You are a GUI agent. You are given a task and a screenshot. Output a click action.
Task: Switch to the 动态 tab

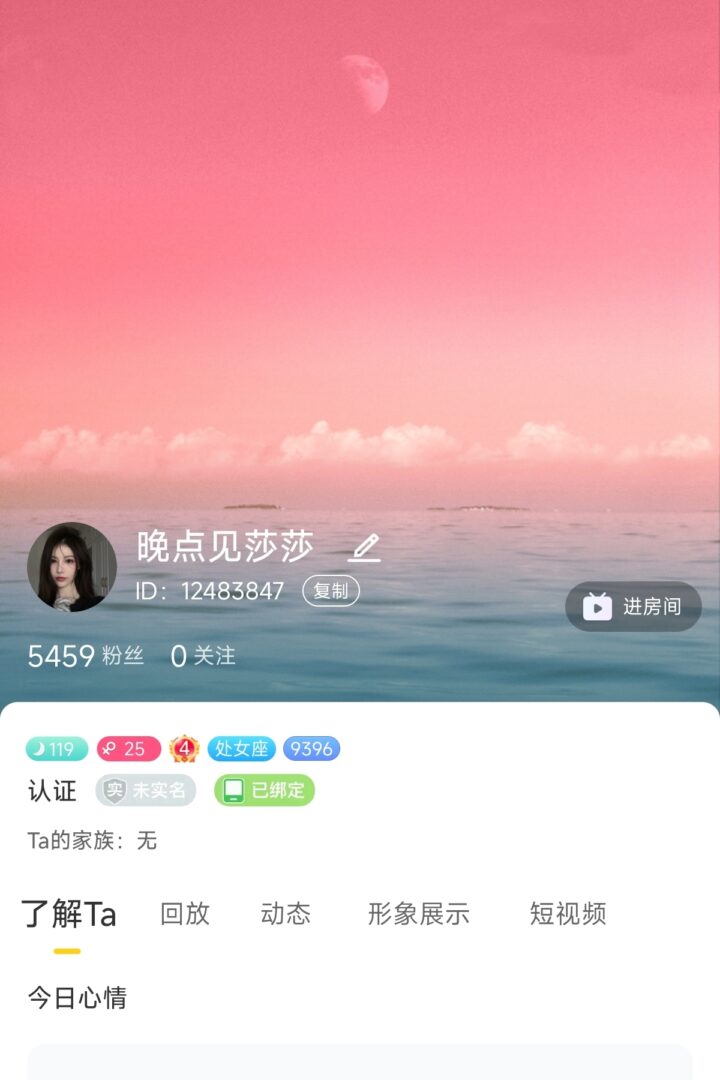pyautogui.click(x=285, y=913)
